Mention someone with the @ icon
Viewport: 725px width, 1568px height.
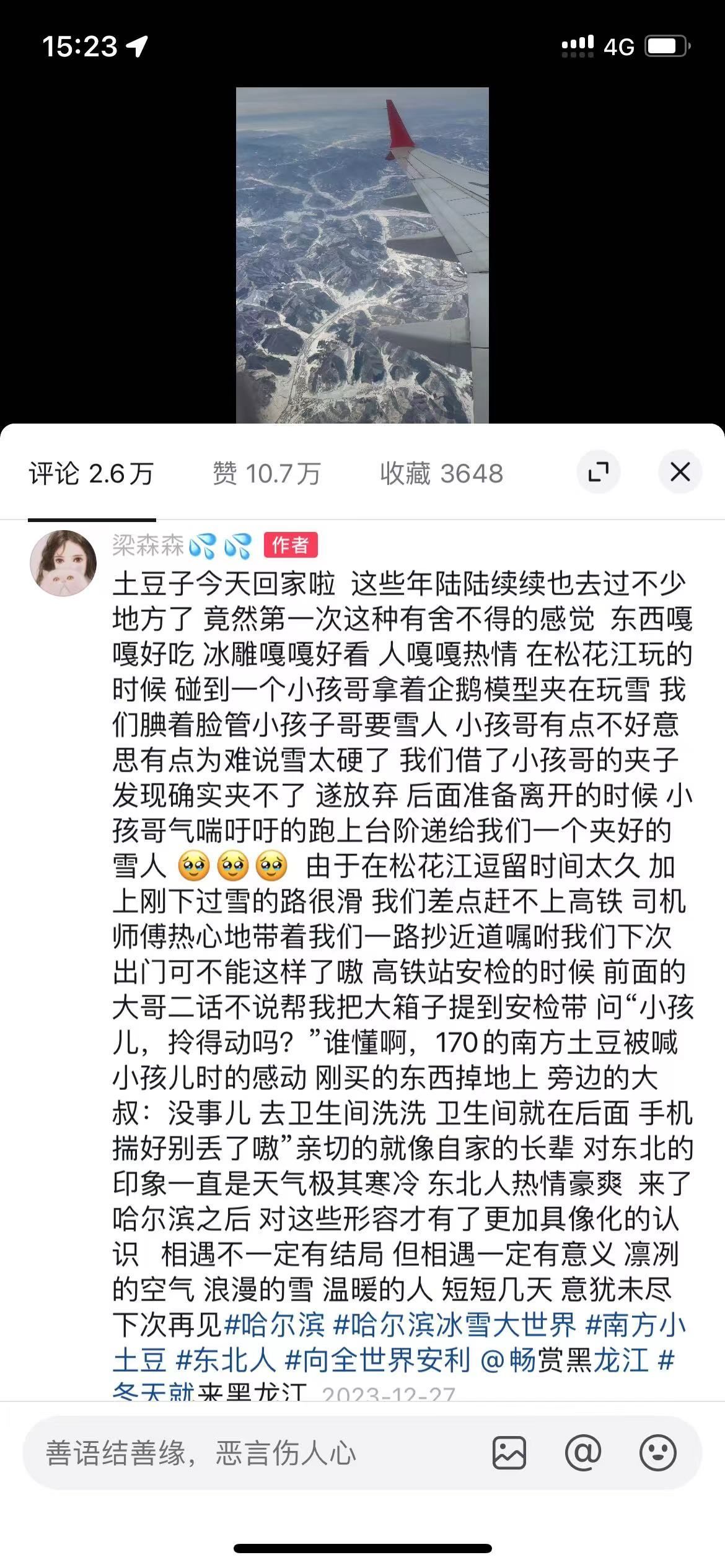(x=583, y=1453)
